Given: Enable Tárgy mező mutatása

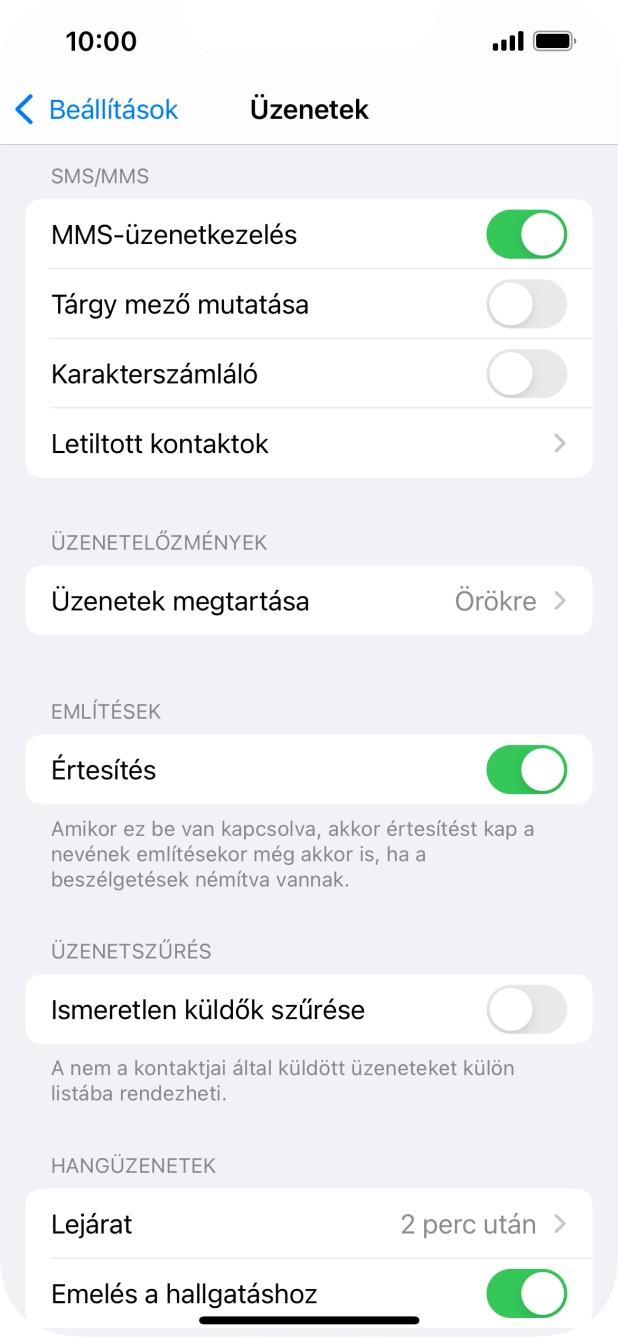Looking at the screenshot, I should [x=526, y=305].
